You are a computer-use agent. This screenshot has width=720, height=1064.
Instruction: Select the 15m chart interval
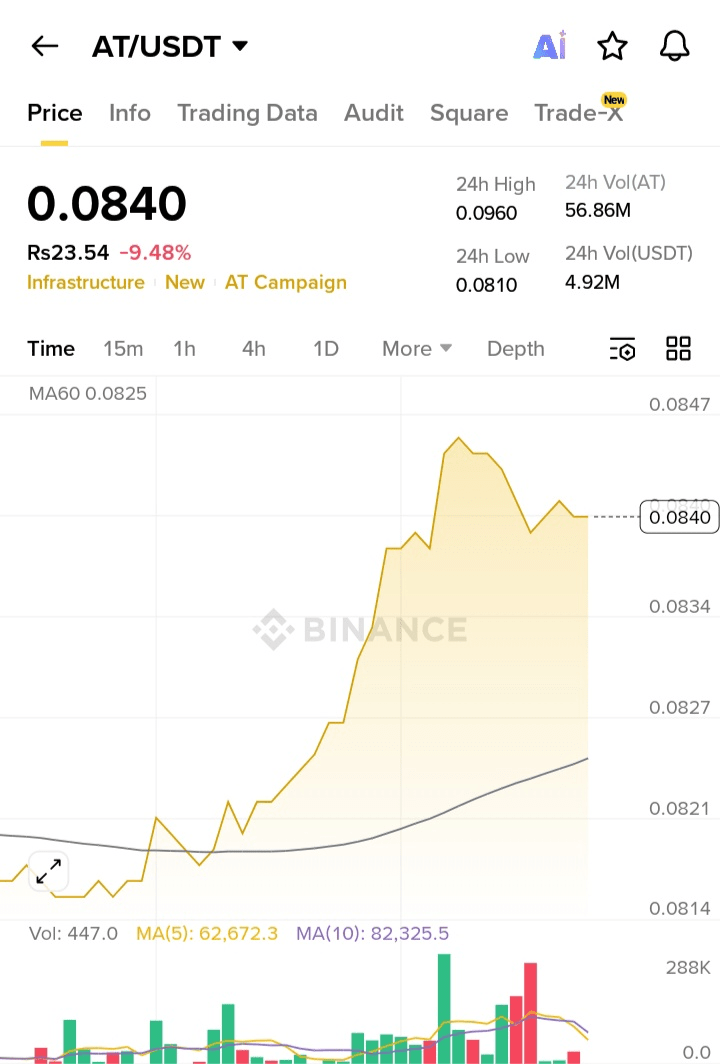click(123, 349)
